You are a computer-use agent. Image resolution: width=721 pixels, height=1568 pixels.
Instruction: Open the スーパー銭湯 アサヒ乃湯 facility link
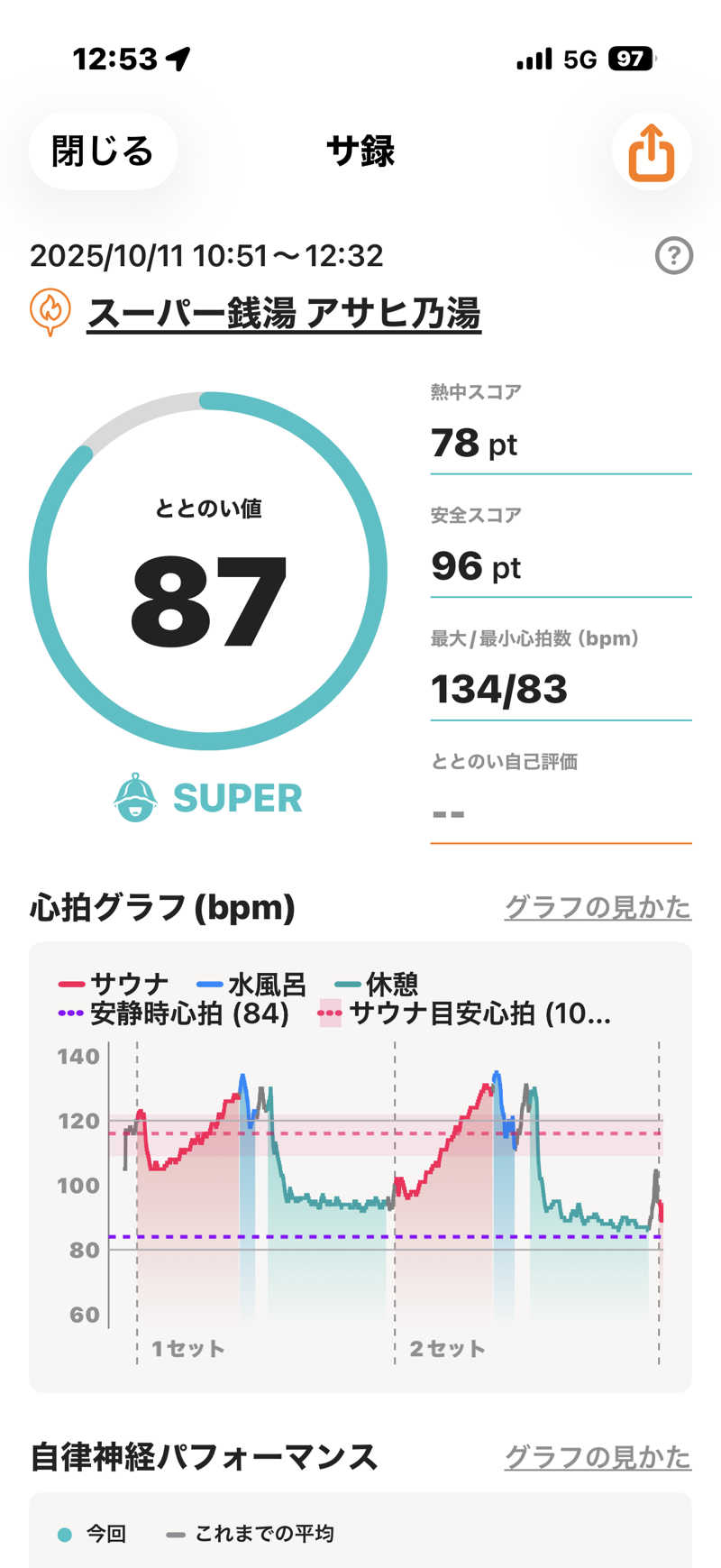click(283, 314)
